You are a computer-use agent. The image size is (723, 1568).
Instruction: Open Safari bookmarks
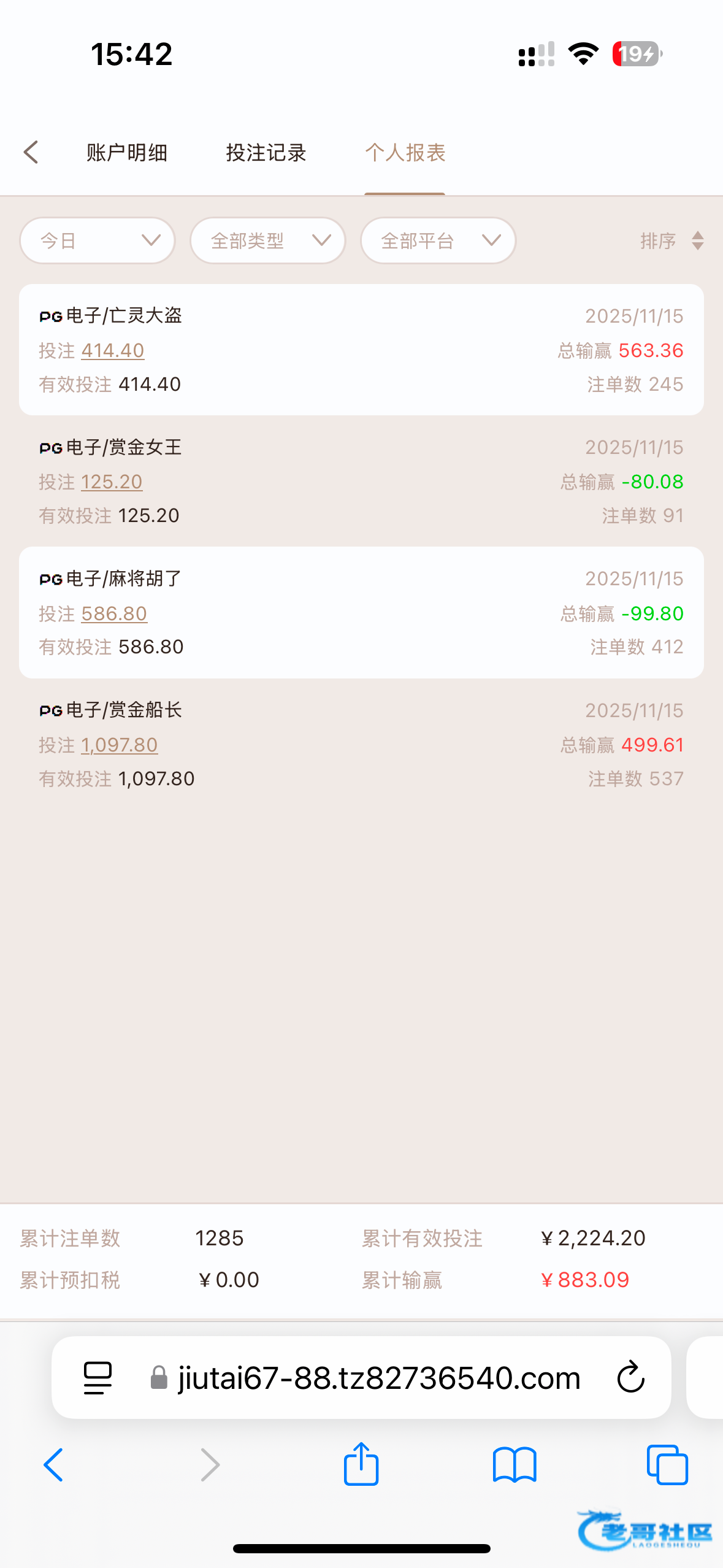click(515, 1465)
